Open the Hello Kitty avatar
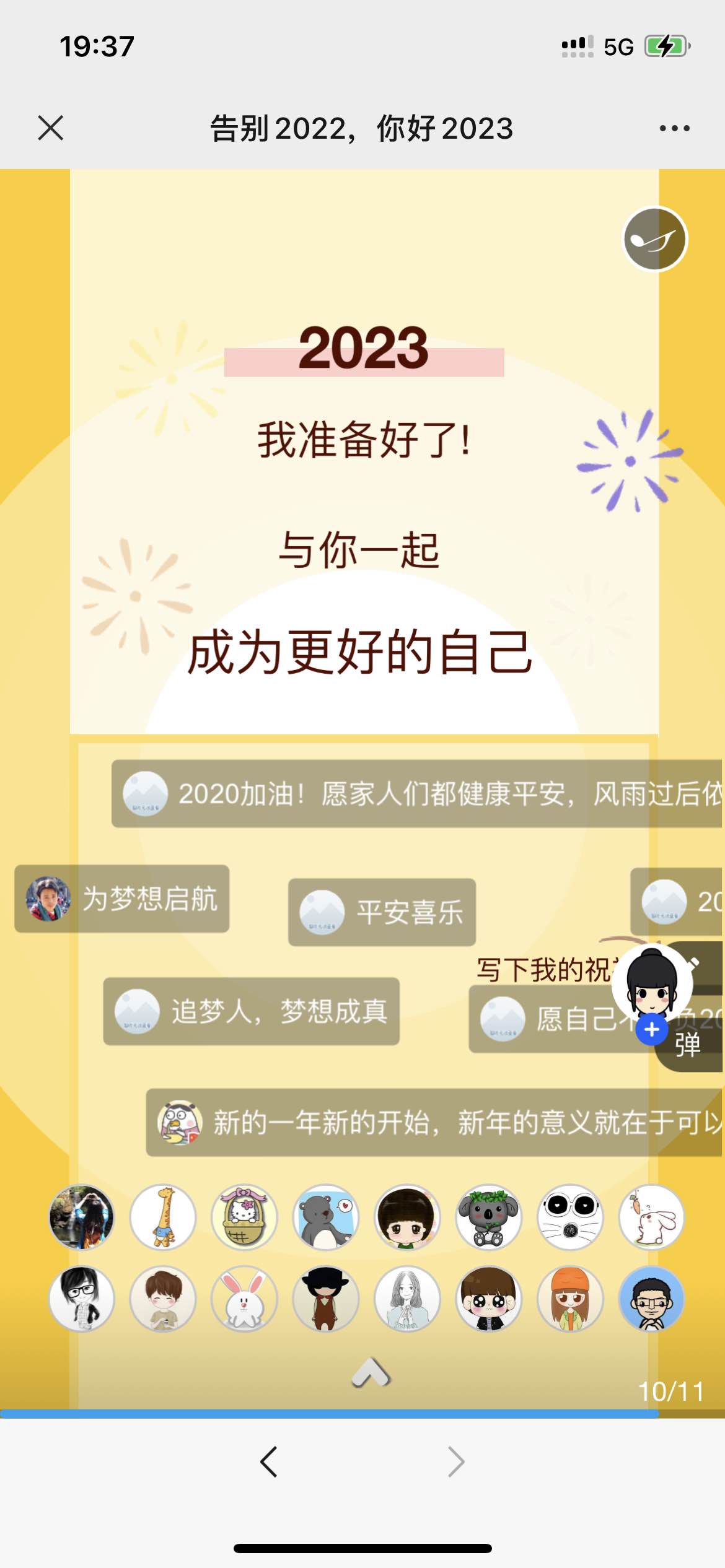 coord(244,1217)
